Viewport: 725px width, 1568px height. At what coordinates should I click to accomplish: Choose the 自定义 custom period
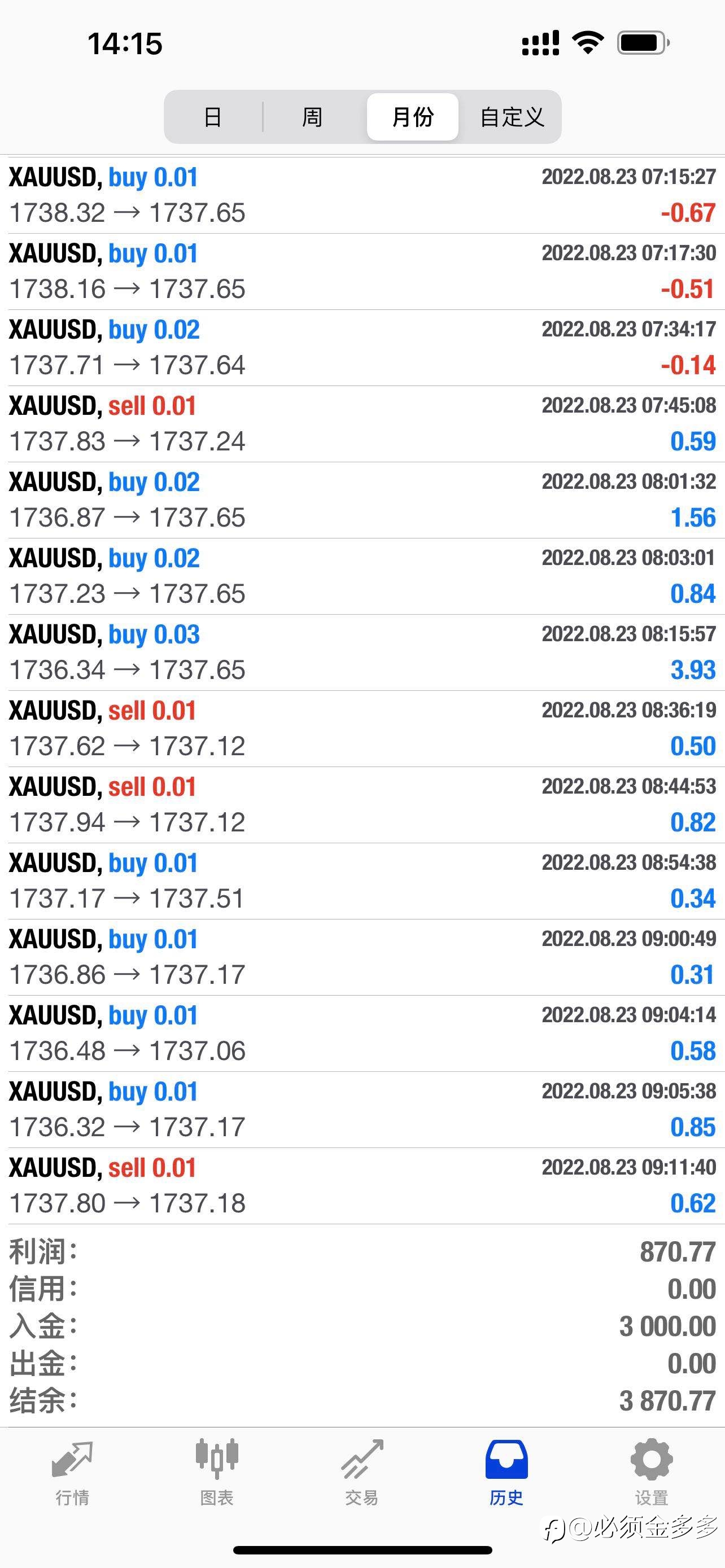(x=512, y=117)
